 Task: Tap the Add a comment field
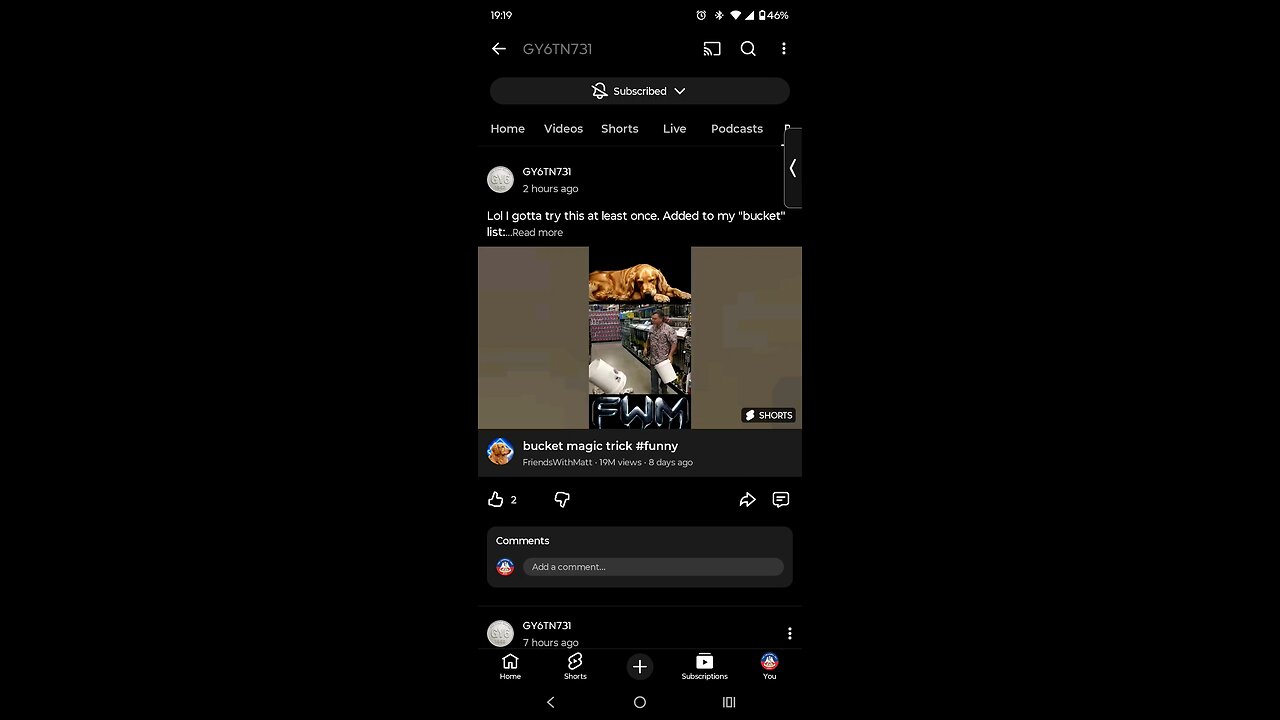click(652, 567)
